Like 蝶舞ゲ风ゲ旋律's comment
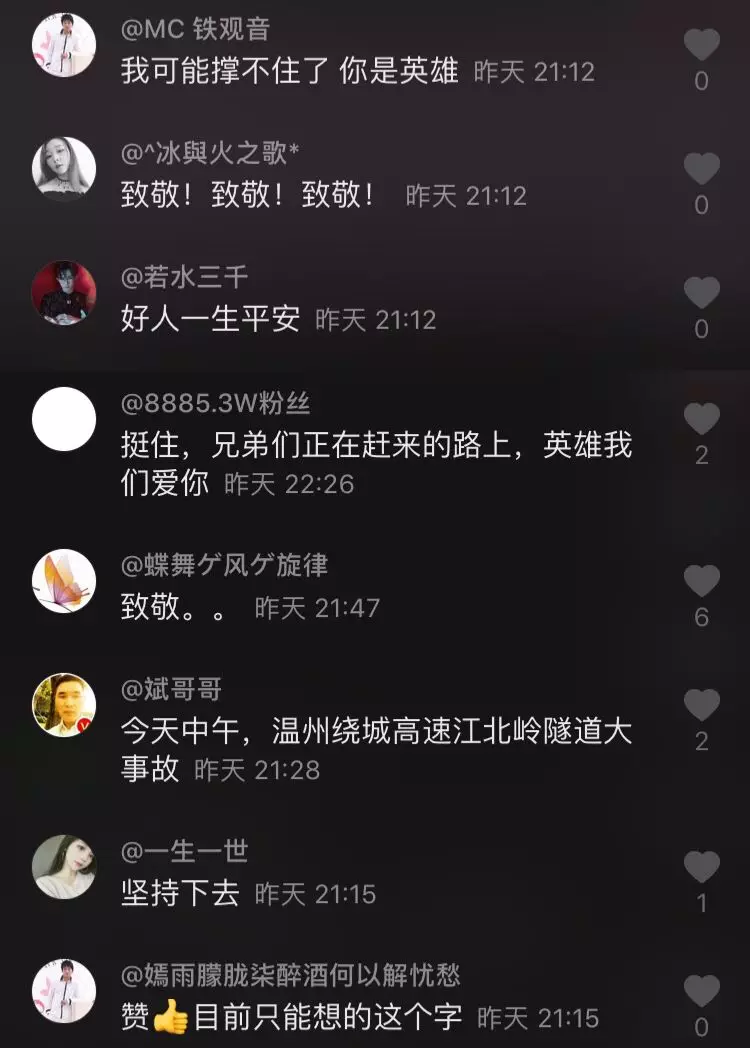This screenshot has width=750, height=1048. click(702, 580)
